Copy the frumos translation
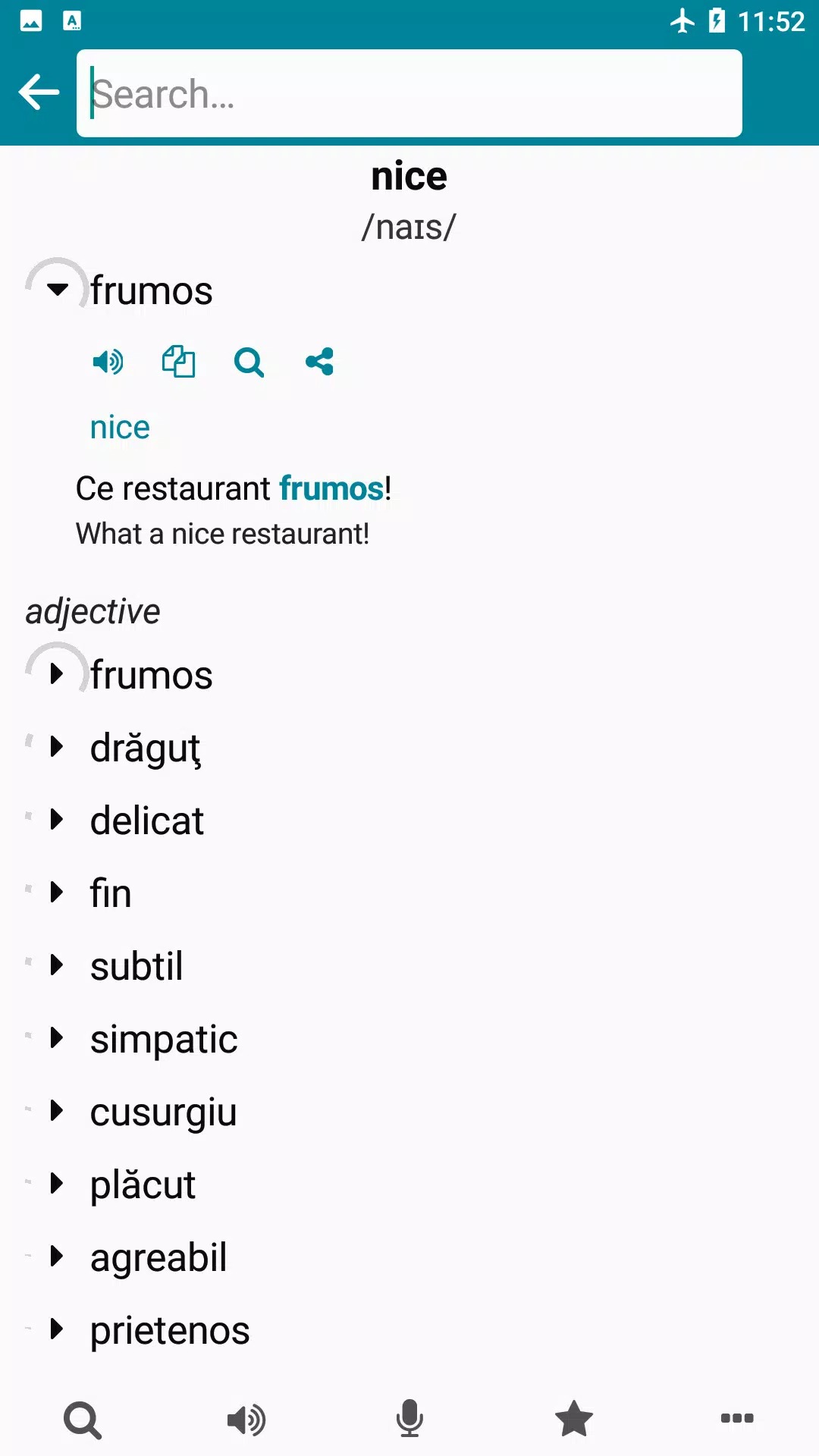 tap(178, 362)
